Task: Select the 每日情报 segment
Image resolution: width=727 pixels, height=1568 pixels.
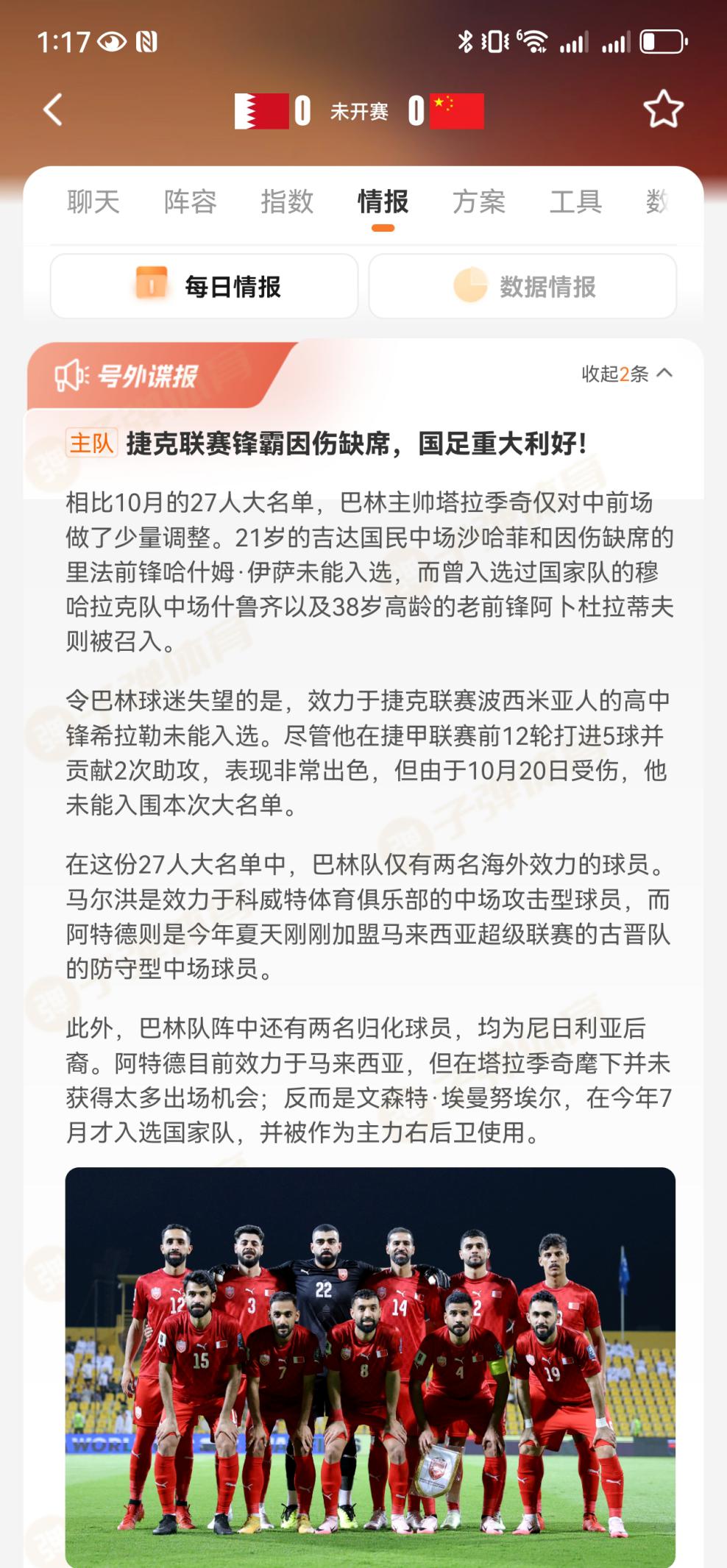Action: [205, 286]
